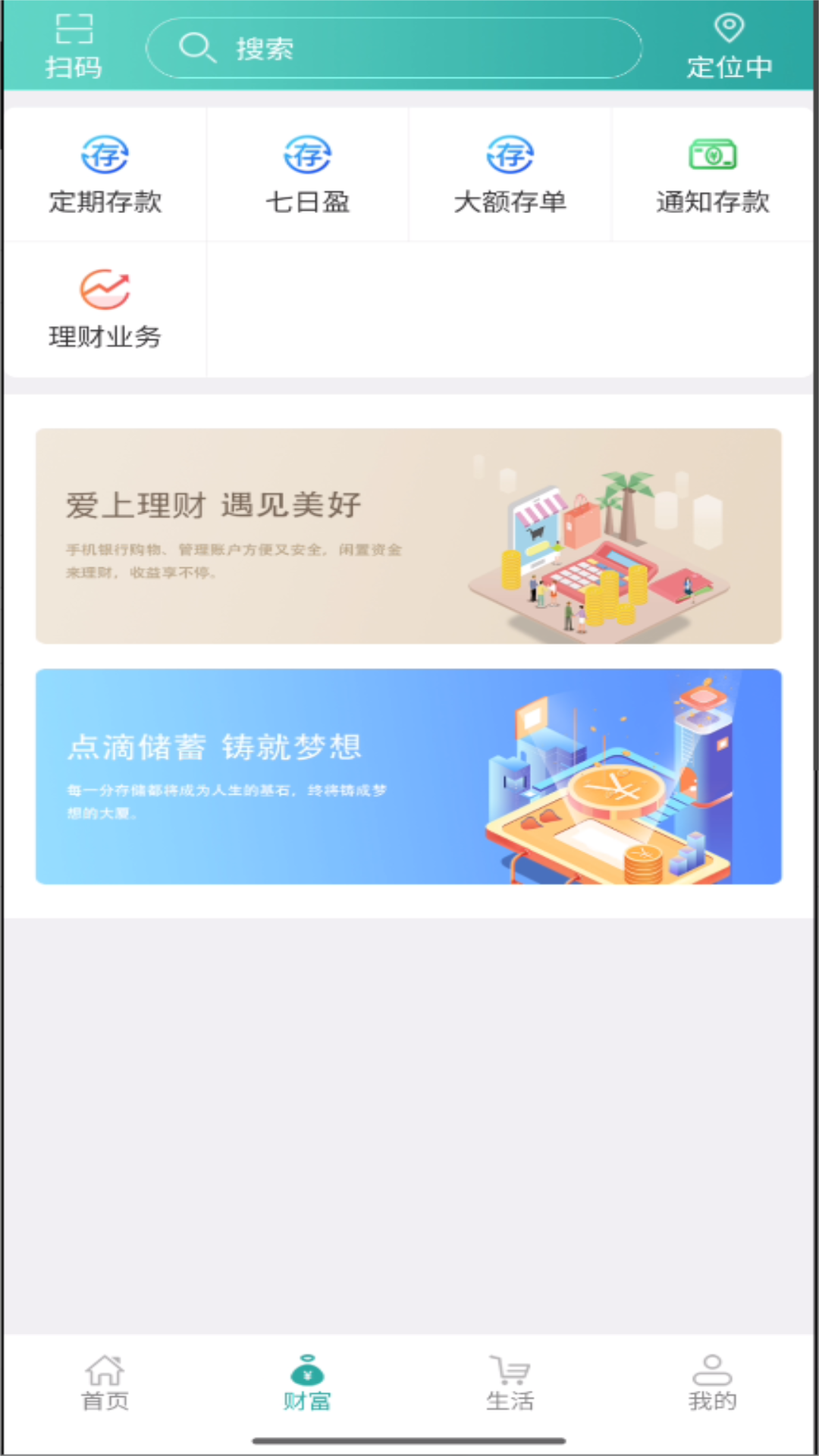
Task: Select the 财富 wealth tab
Action: tap(307, 1383)
